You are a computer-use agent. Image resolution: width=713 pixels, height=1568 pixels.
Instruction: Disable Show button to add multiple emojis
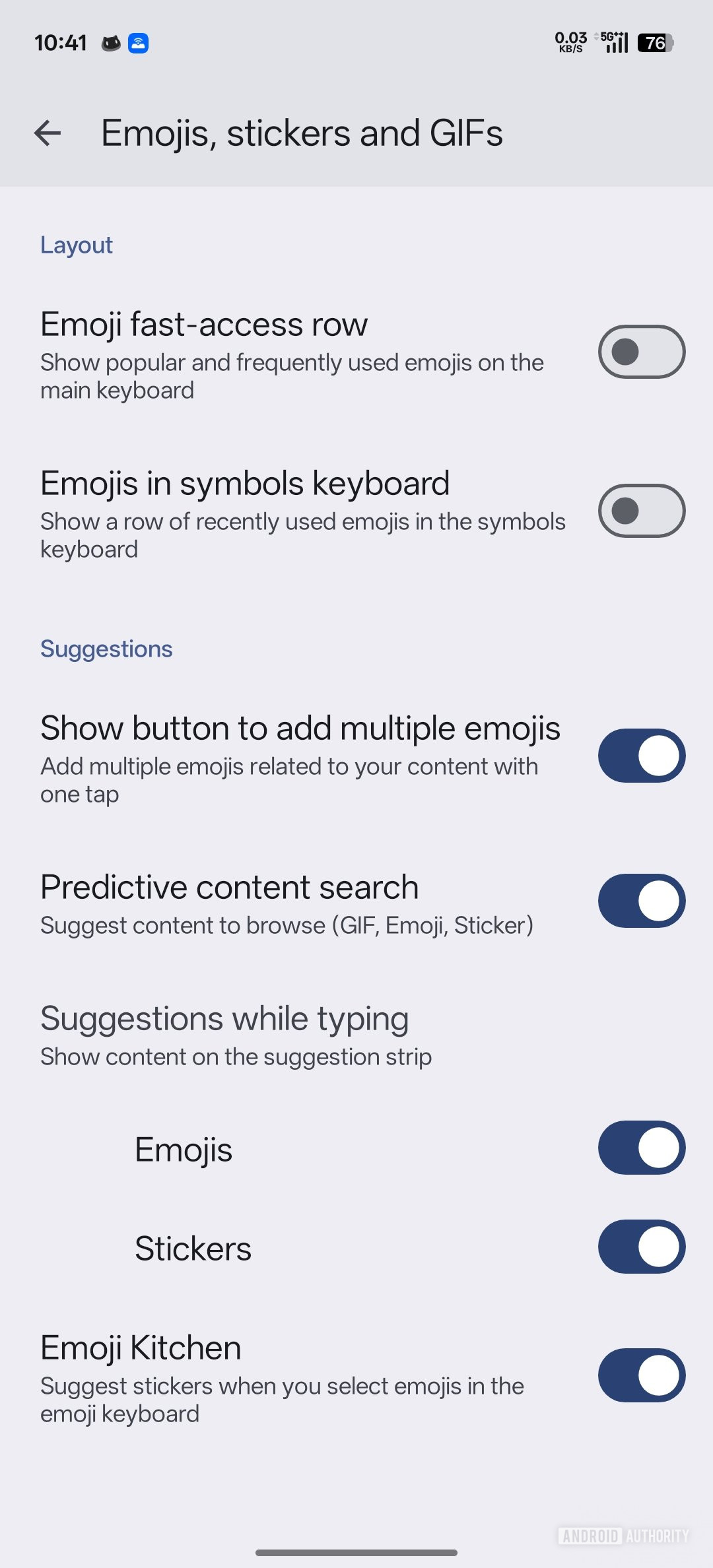point(640,756)
